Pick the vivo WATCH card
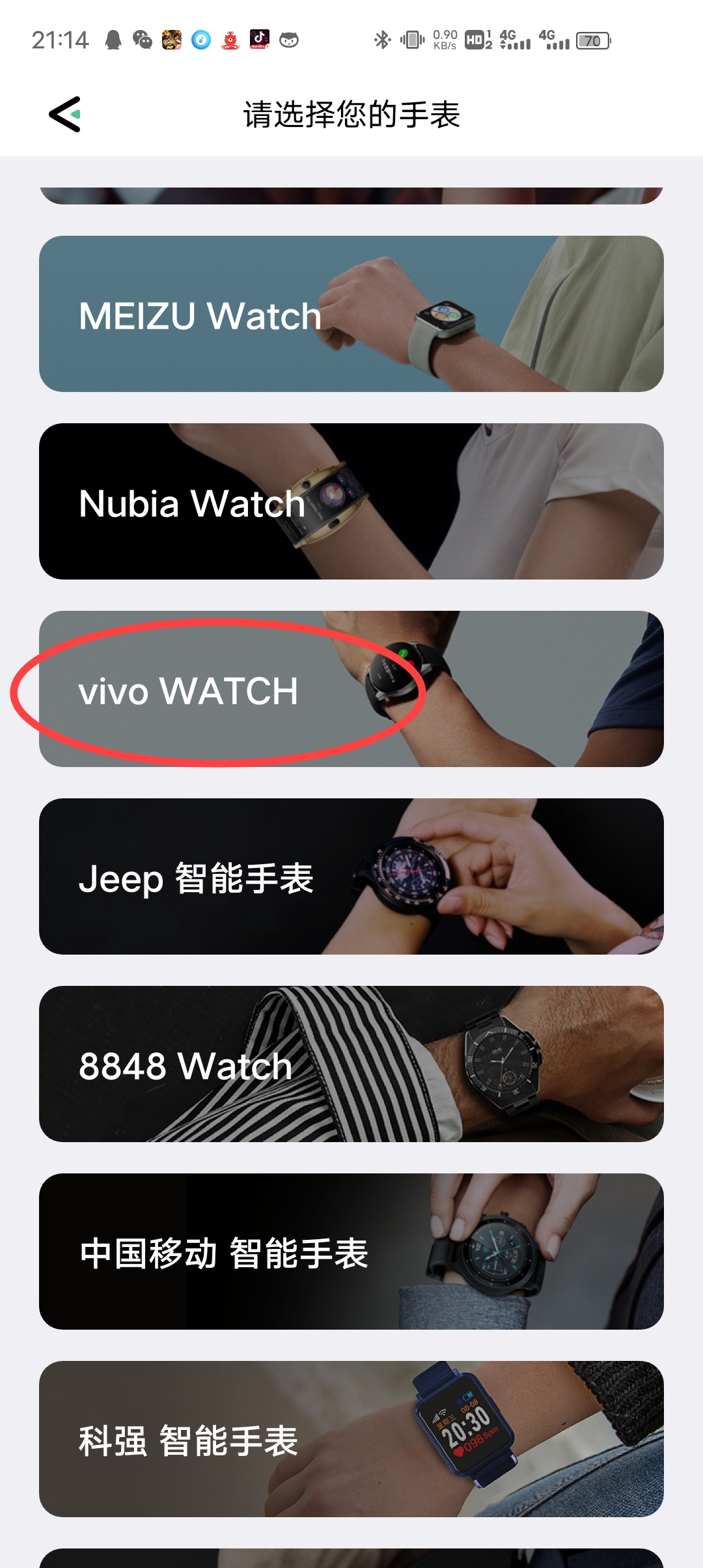Screen dimensions: 703x1568 point(351,689)
